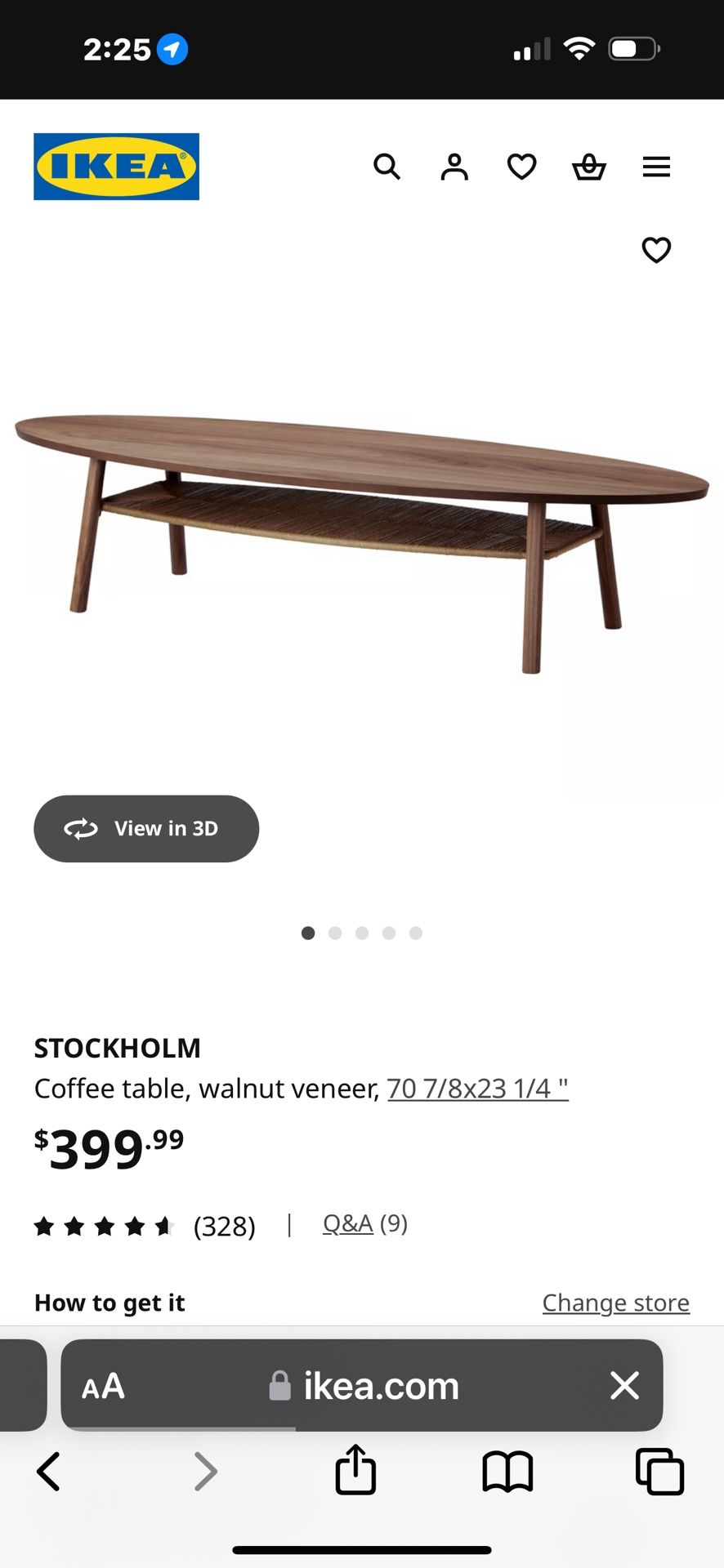The image size is (724, 1568).
Task: Share this page
Action: (355, 1471)
